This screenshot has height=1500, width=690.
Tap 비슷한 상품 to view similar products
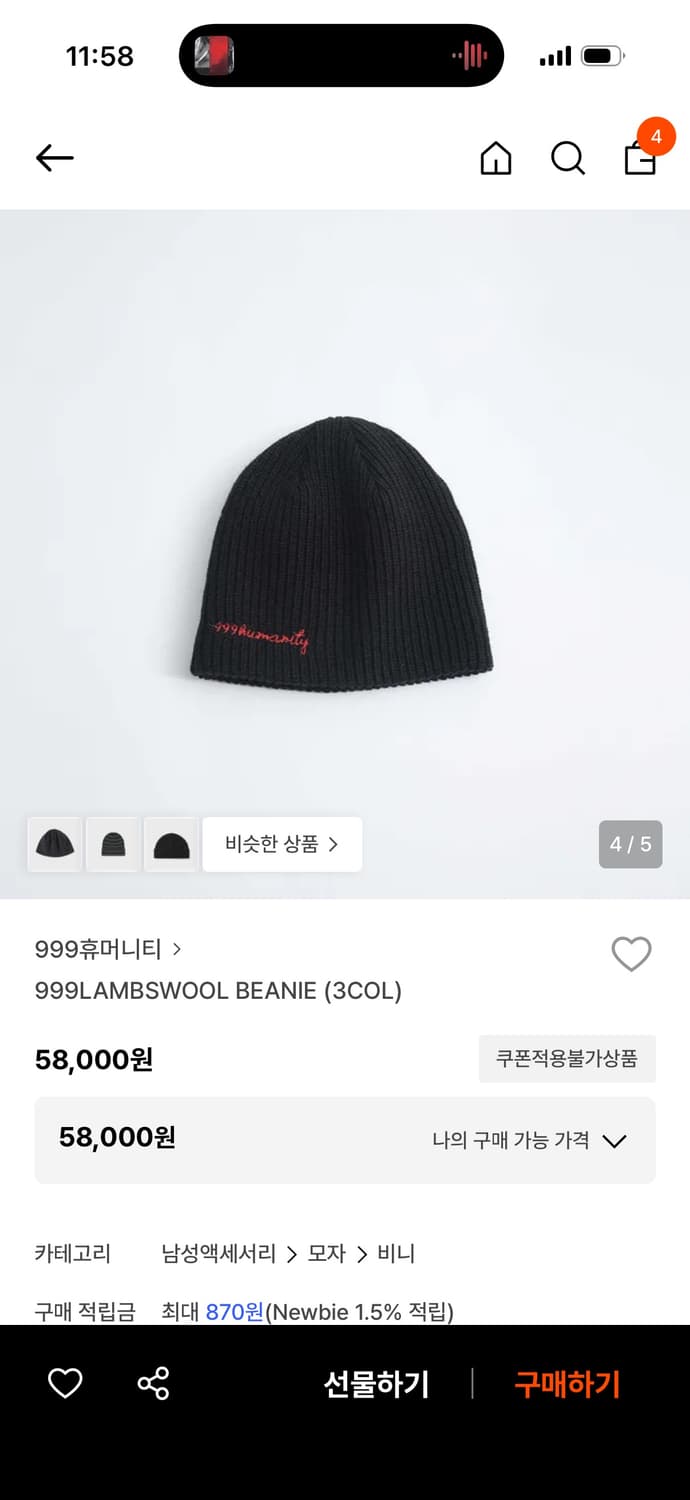pos(282,845)
